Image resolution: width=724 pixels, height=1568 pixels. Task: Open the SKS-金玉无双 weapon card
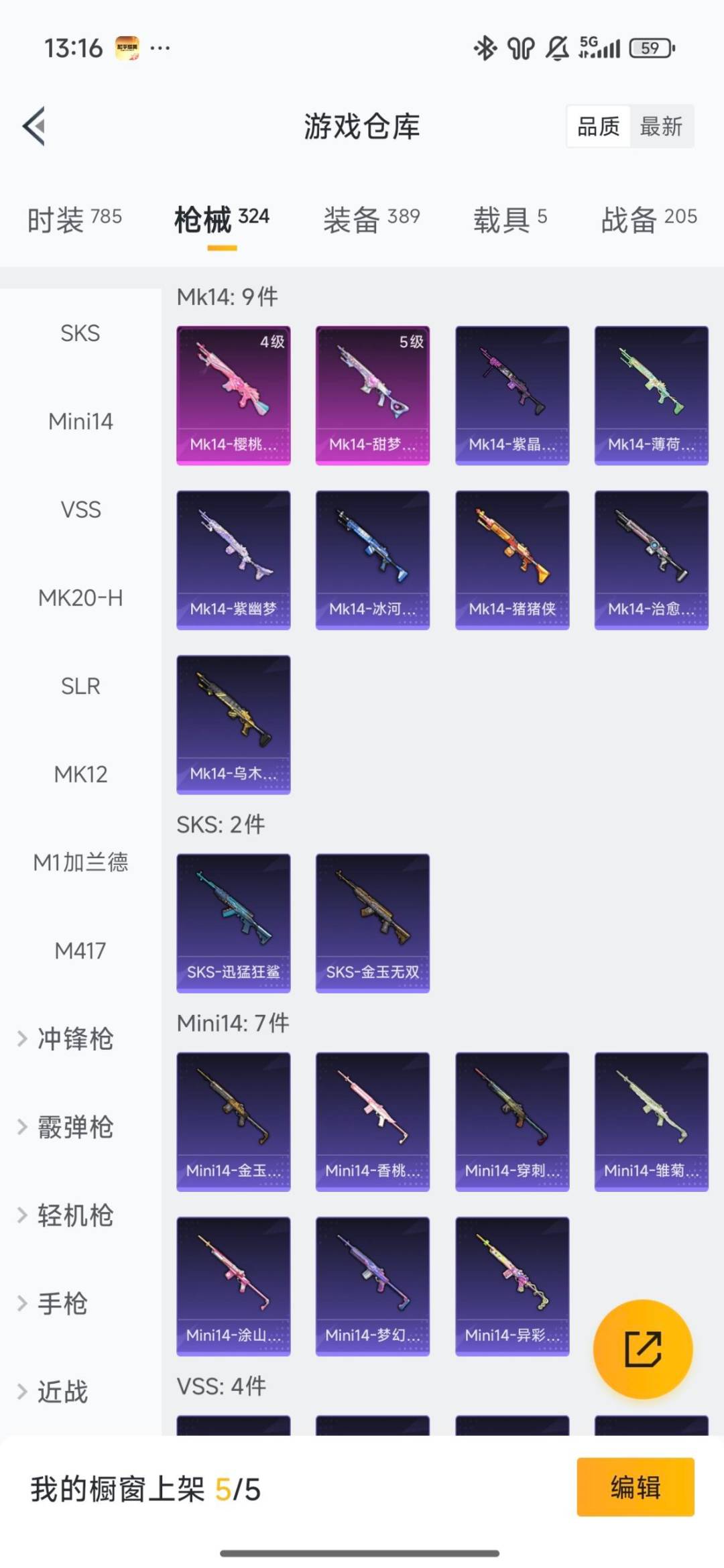point(373,922)
